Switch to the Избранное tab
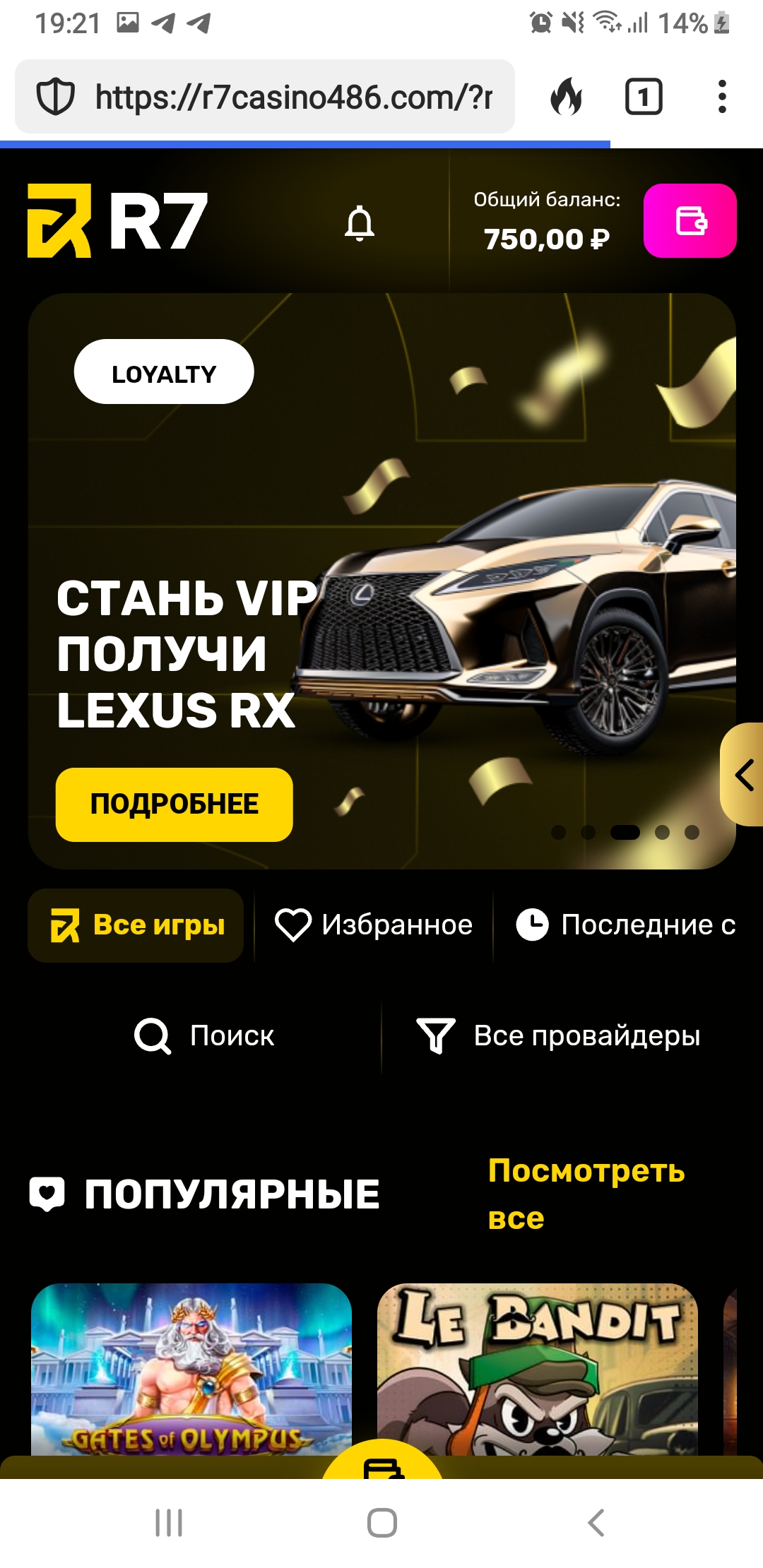763x1568 pixels. coord(374,925)
